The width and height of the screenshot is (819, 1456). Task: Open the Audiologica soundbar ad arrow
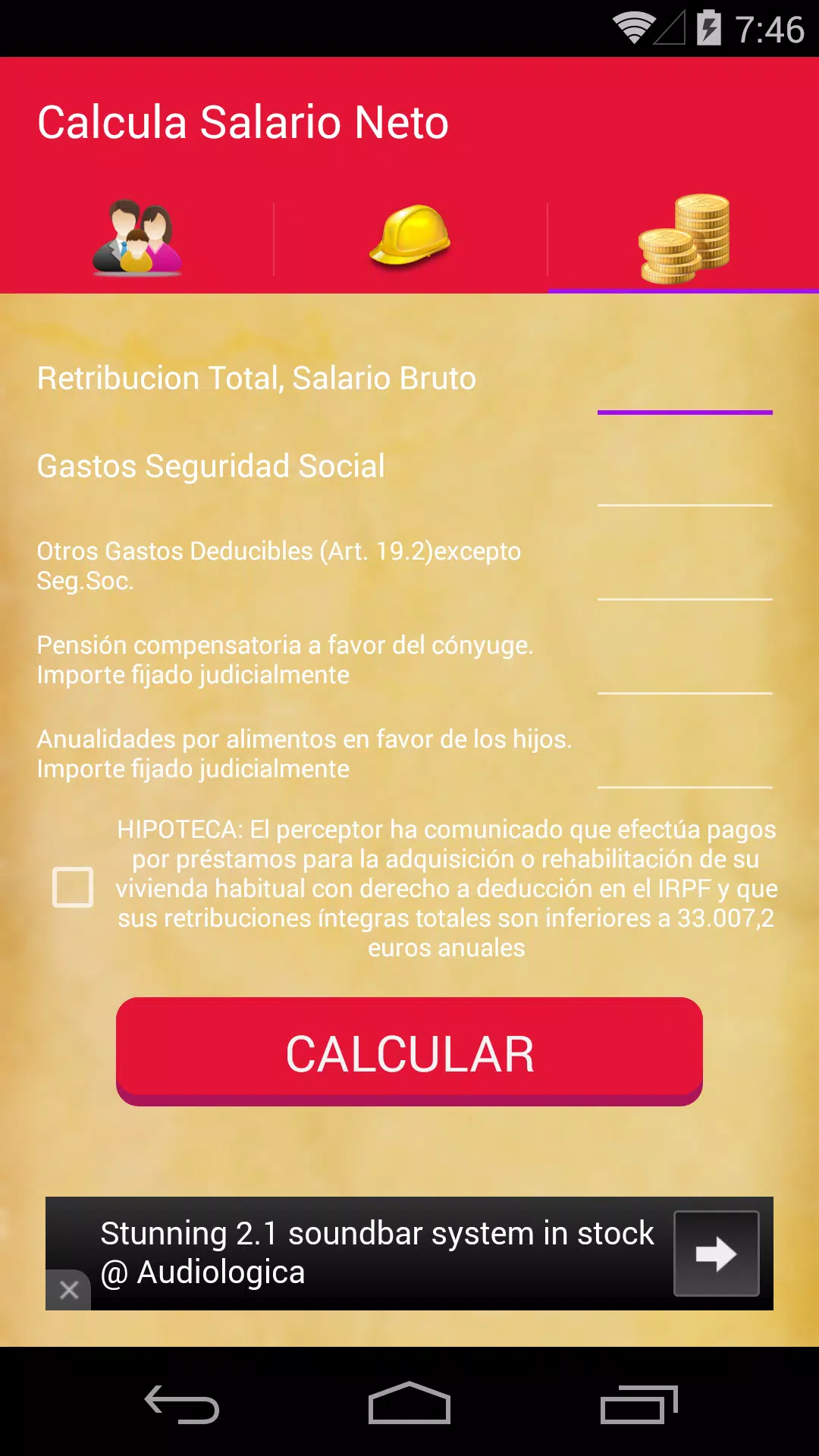pyautogui.click(x=716, y=1253)
